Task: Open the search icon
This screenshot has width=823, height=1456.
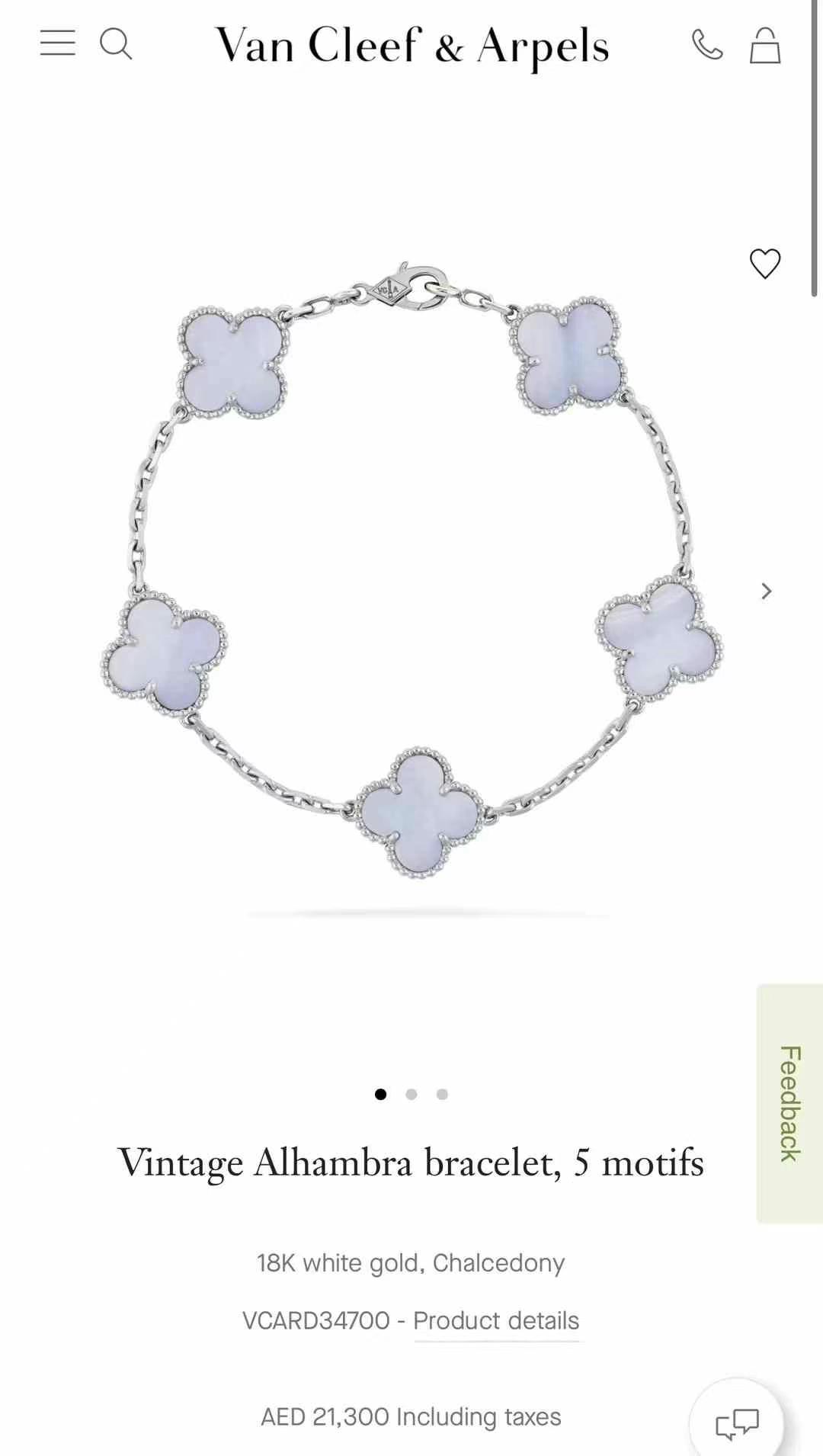Action: point(116,44)
